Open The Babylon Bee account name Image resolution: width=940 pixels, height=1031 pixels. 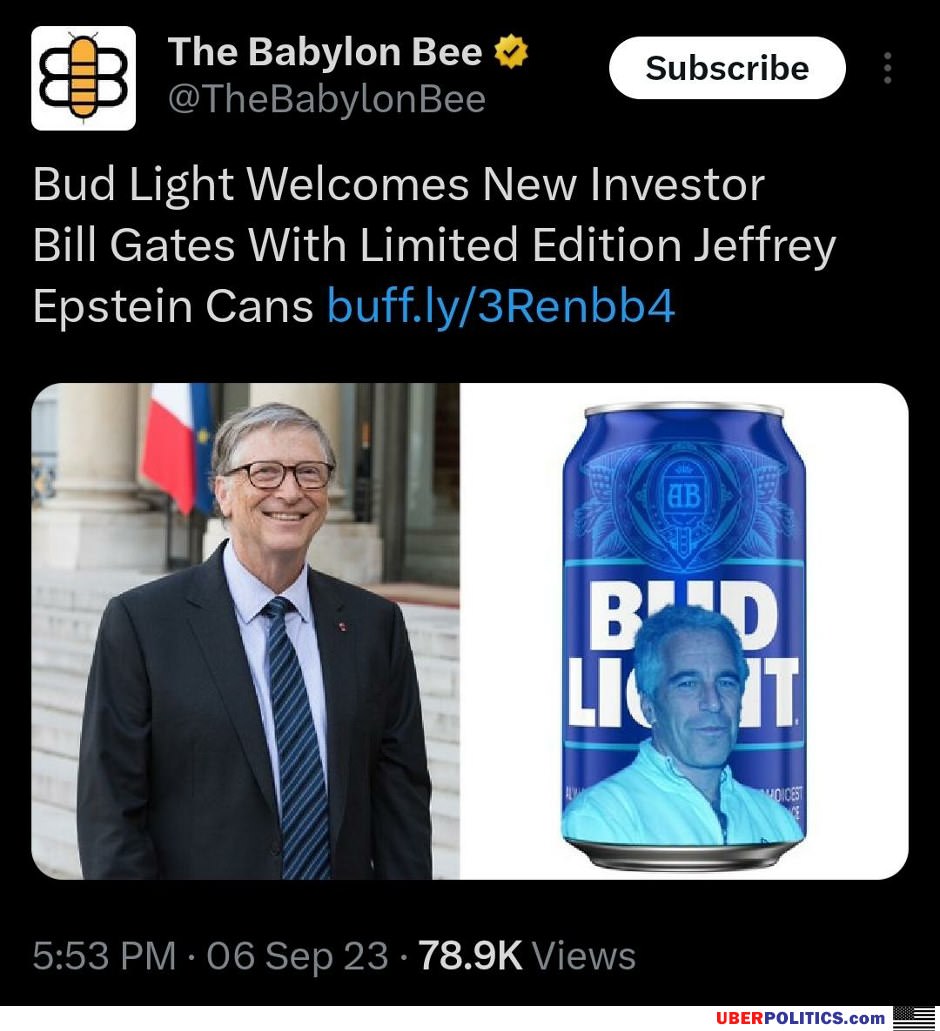tap(325, 52)
